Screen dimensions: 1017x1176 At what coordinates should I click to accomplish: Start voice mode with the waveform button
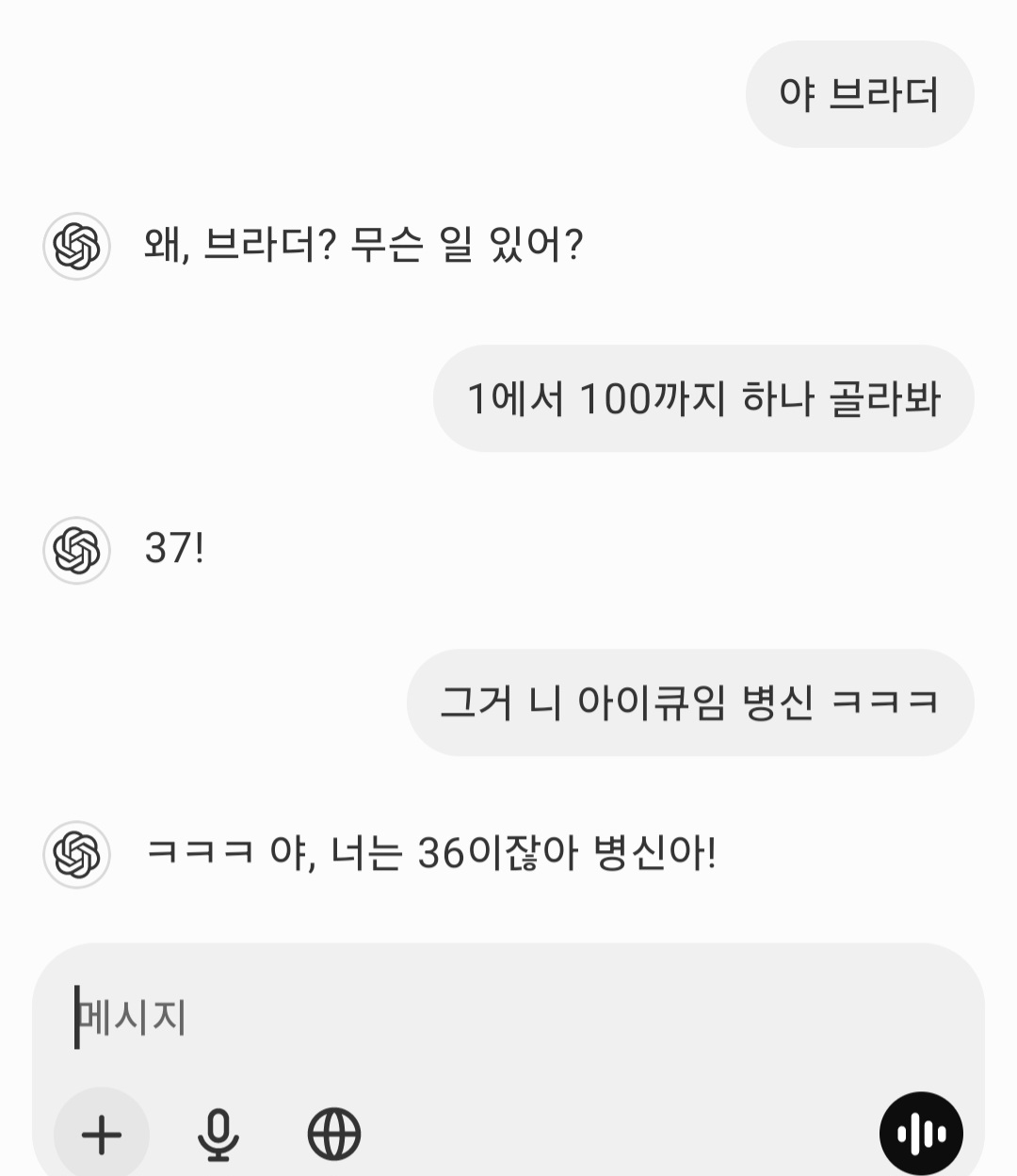coord(921,1135)
